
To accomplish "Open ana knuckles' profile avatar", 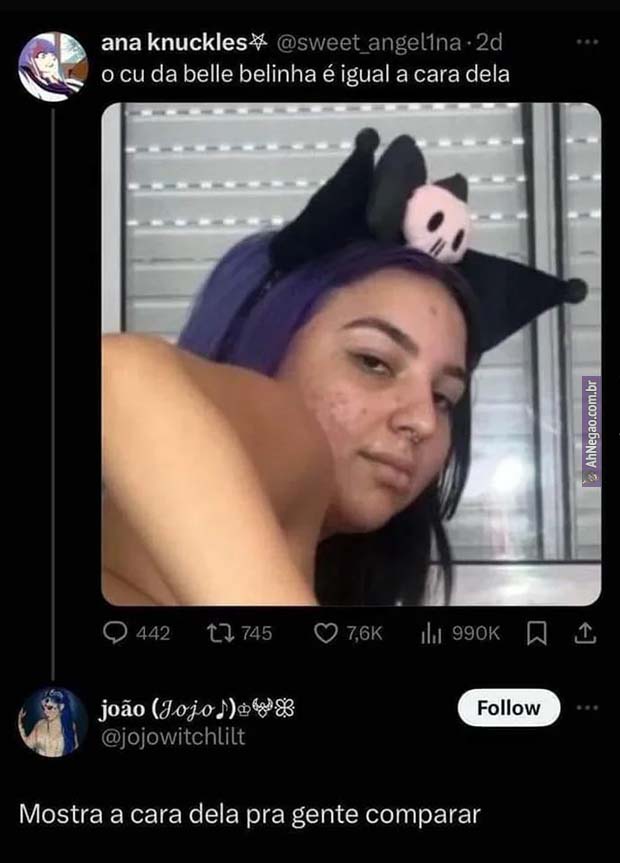I will [53, 65].
